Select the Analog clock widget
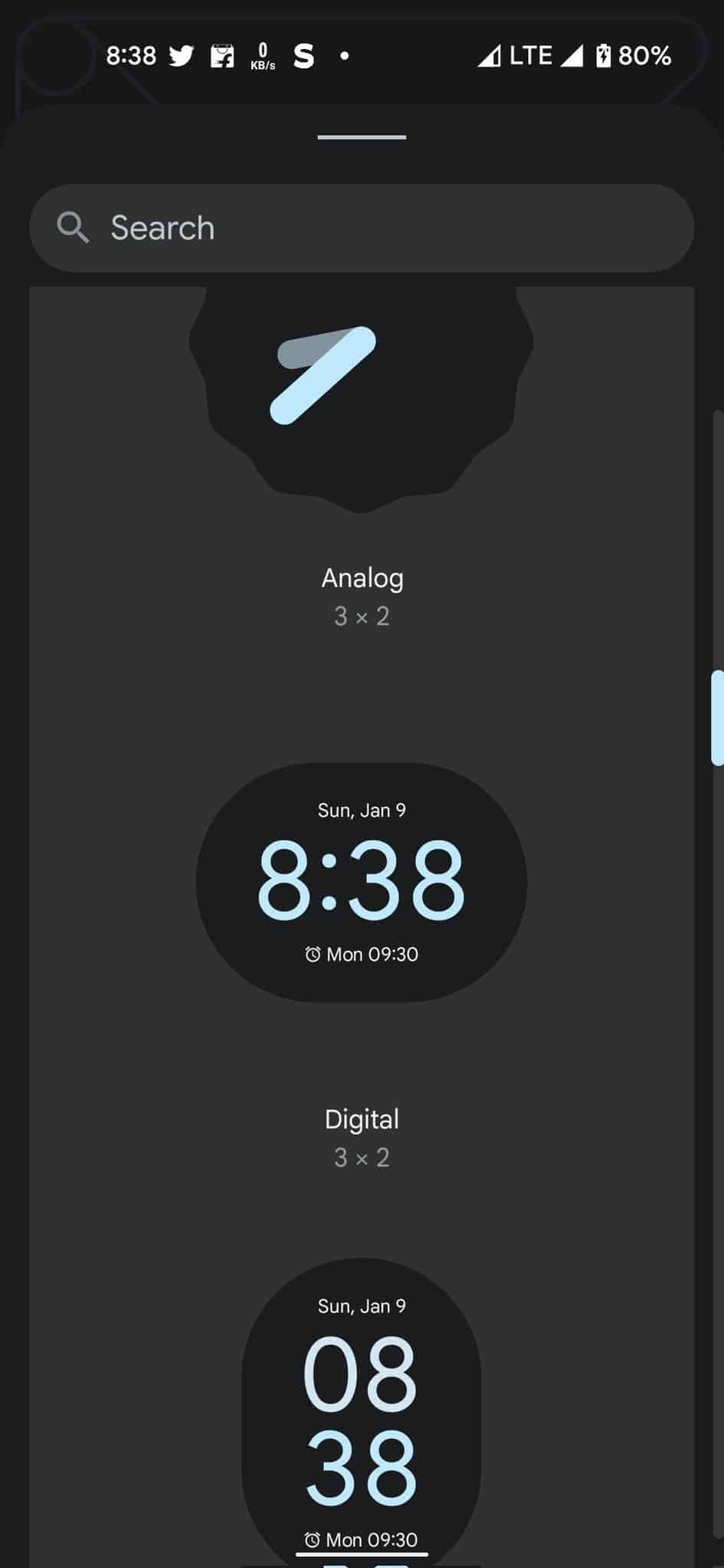The image size is (724, 1568). click(x=361, y=399)
